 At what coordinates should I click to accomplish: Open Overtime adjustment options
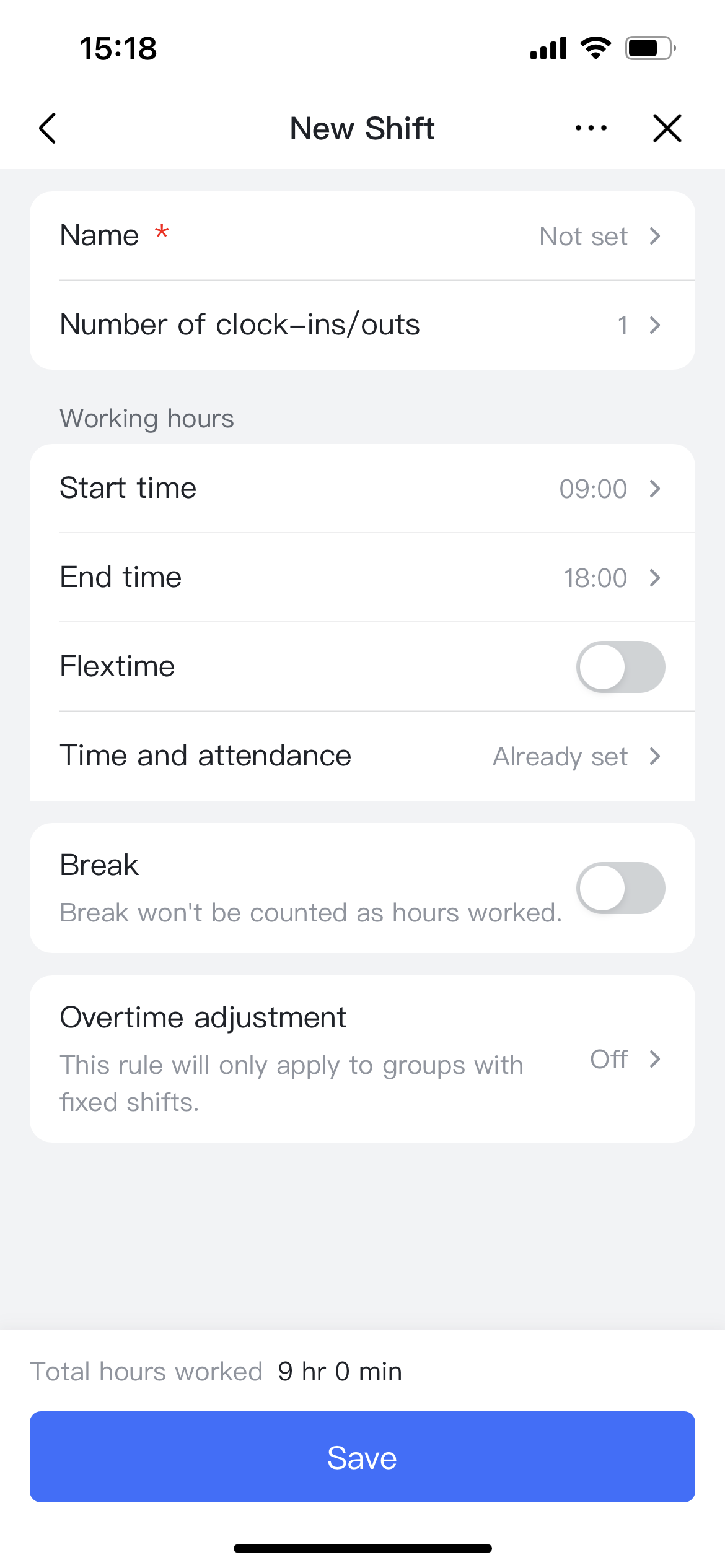362,1059
